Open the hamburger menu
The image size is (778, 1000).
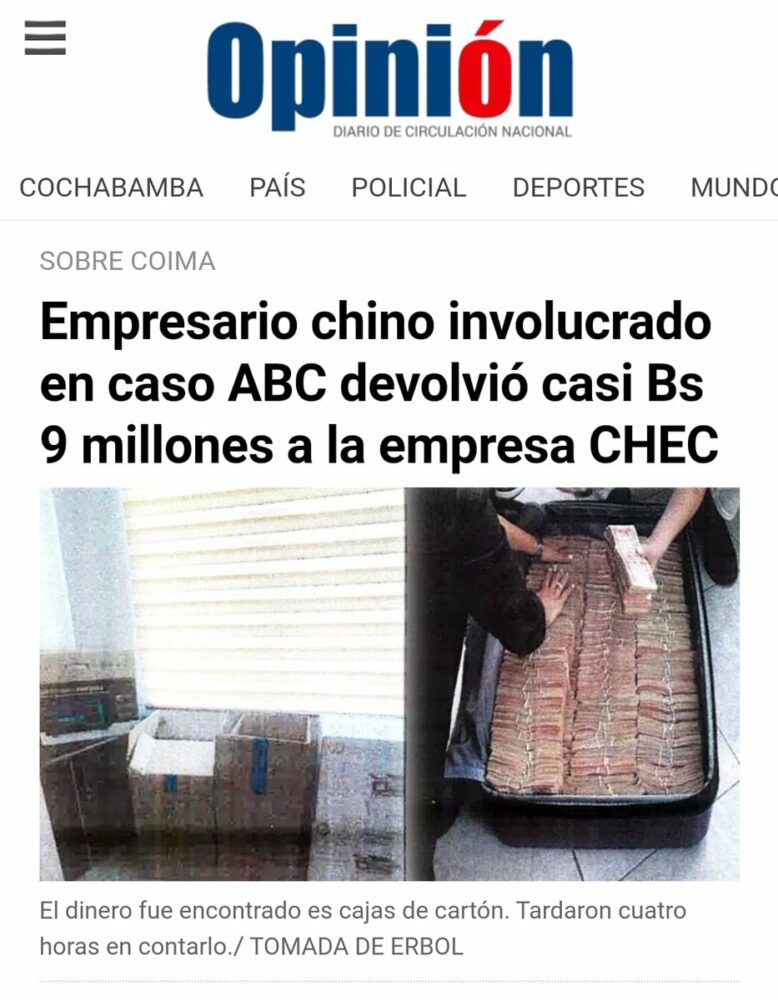45,39
